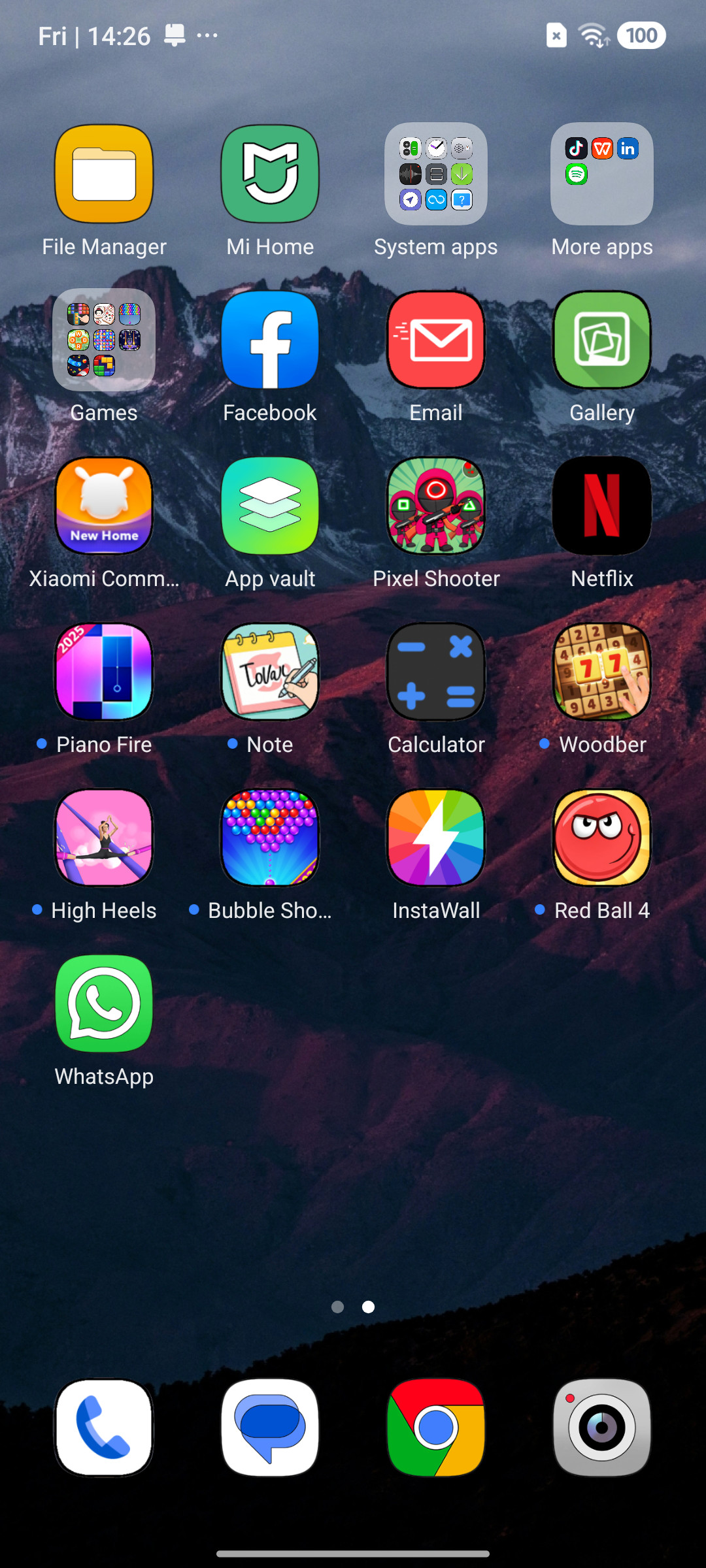
Task: Expand the Games folder
Action: [x=103, y=340]
